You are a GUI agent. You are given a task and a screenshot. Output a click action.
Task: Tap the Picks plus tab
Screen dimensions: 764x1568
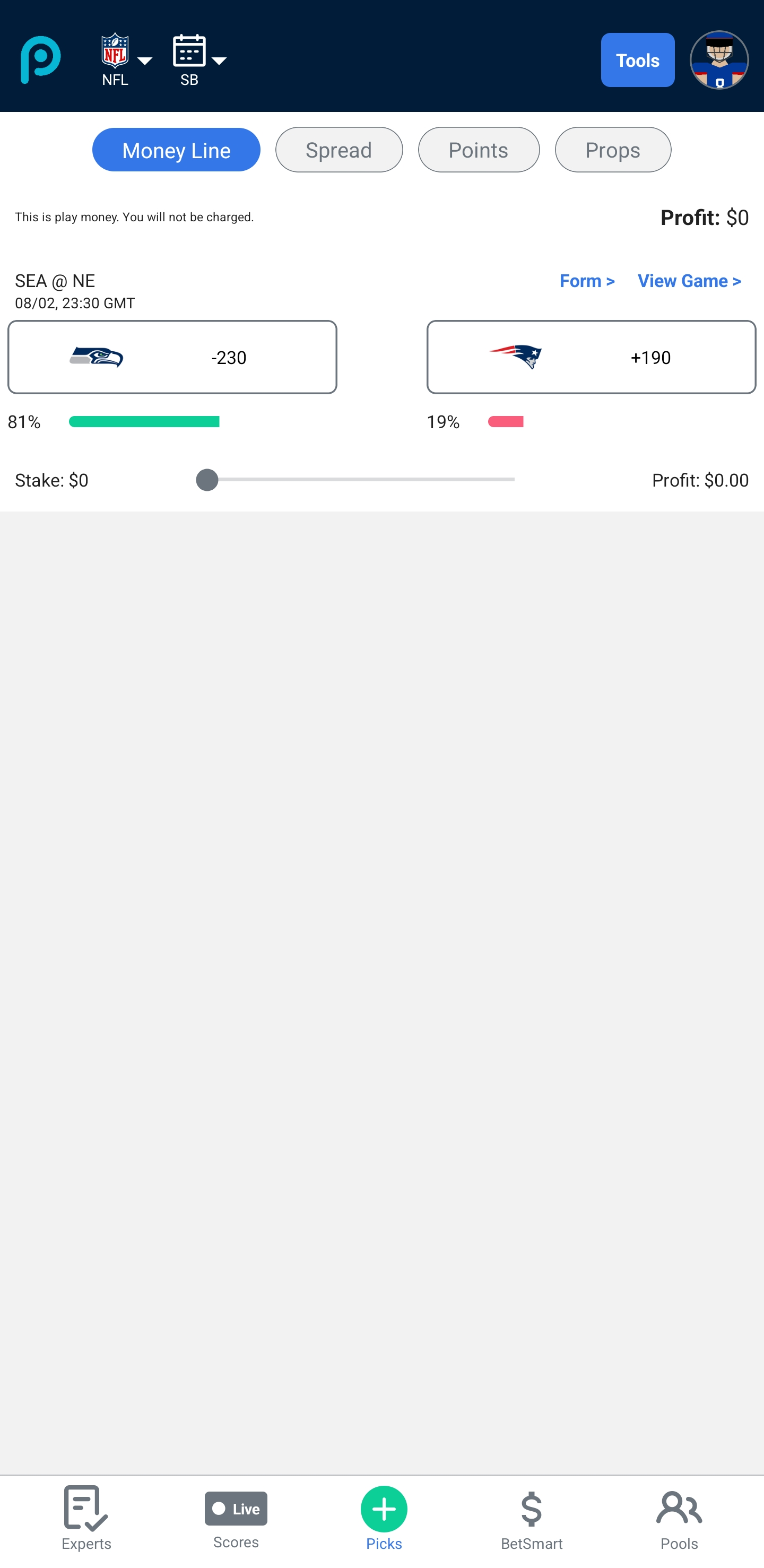384,1518
